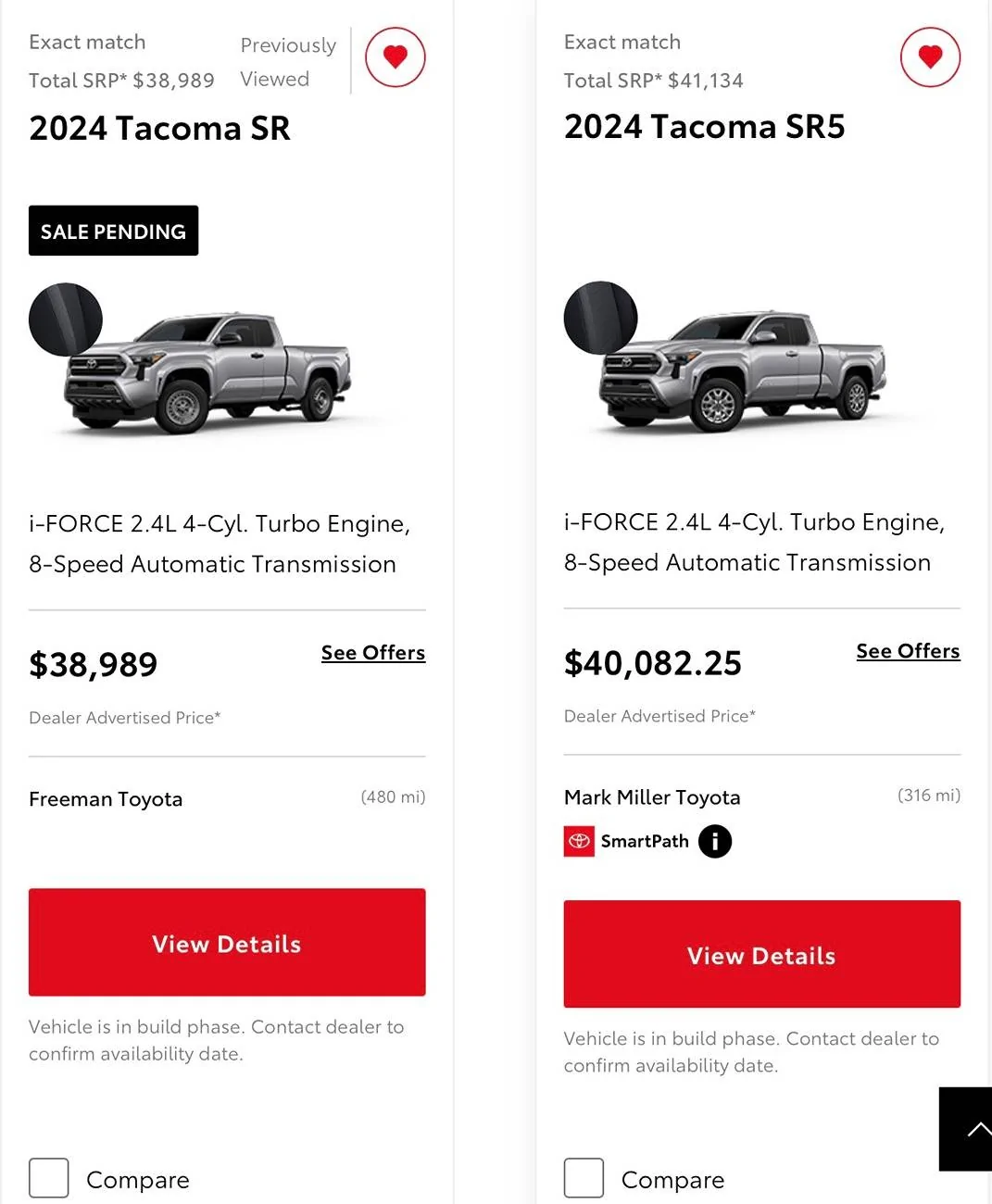Open See Offers for the Tacoma SR5
Screen dimensions: 992x1204
[x=908, y=650]
